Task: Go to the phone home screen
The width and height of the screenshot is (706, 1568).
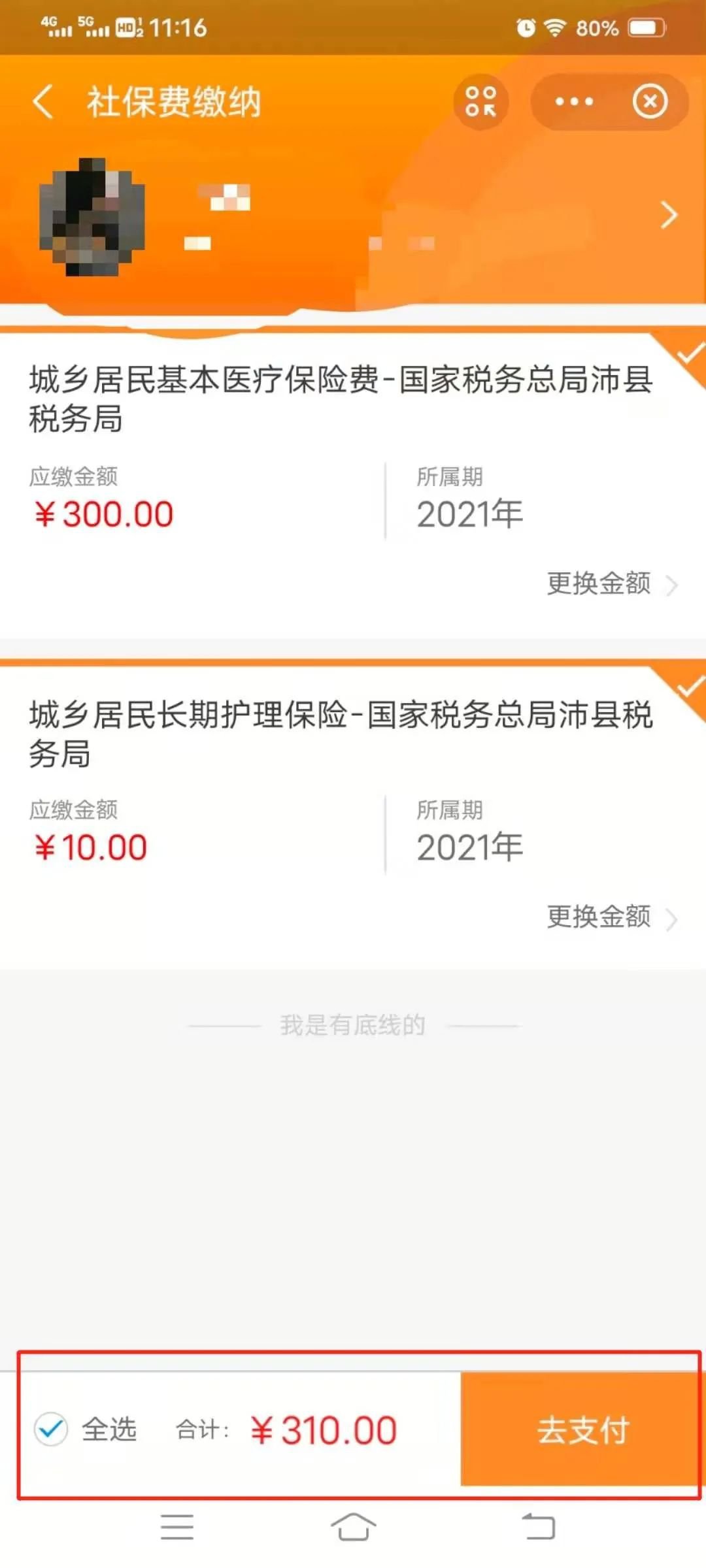Action: pos(353,1527)
